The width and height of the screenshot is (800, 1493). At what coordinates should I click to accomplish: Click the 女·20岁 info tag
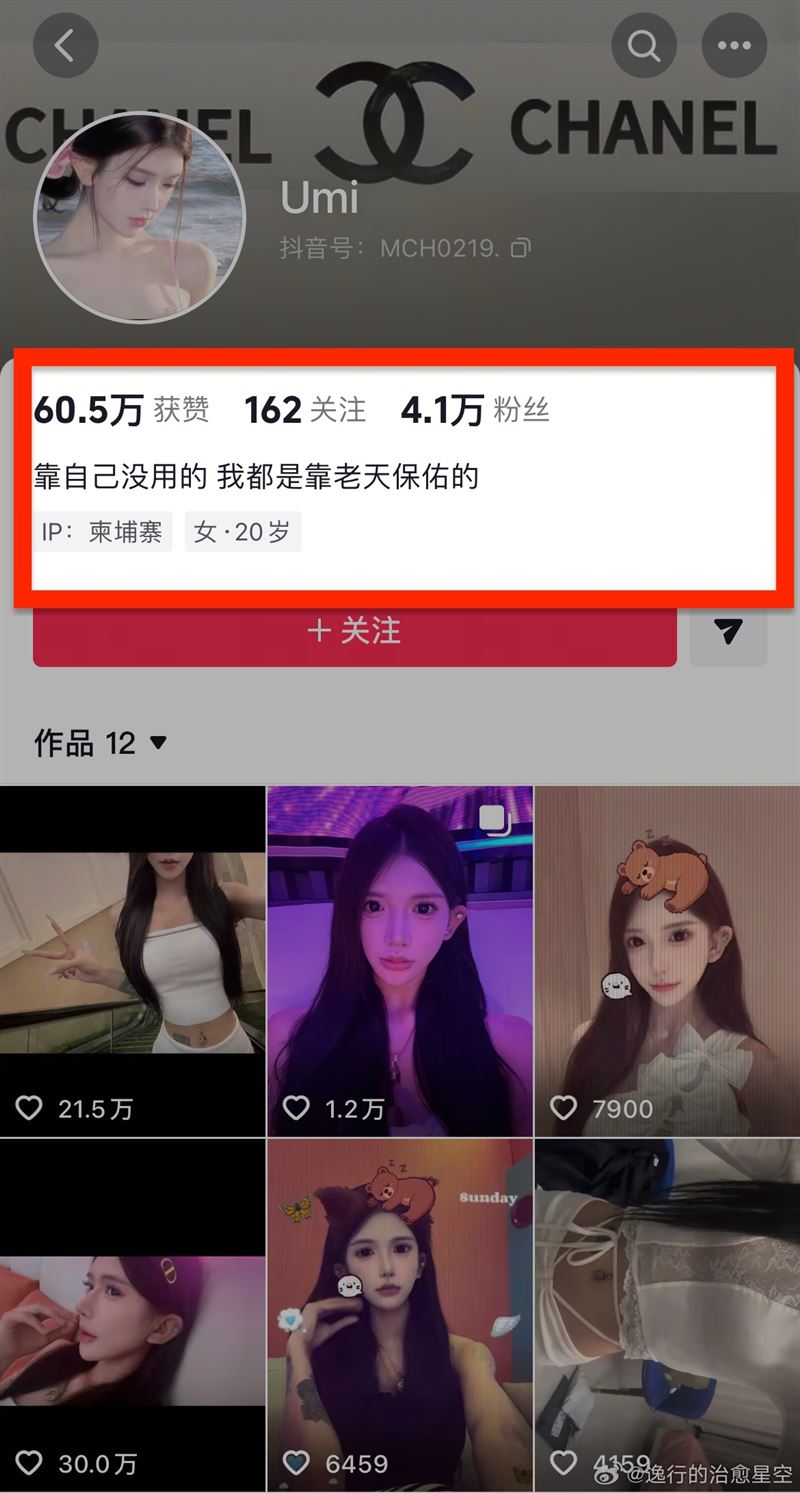tap(243, 531)
